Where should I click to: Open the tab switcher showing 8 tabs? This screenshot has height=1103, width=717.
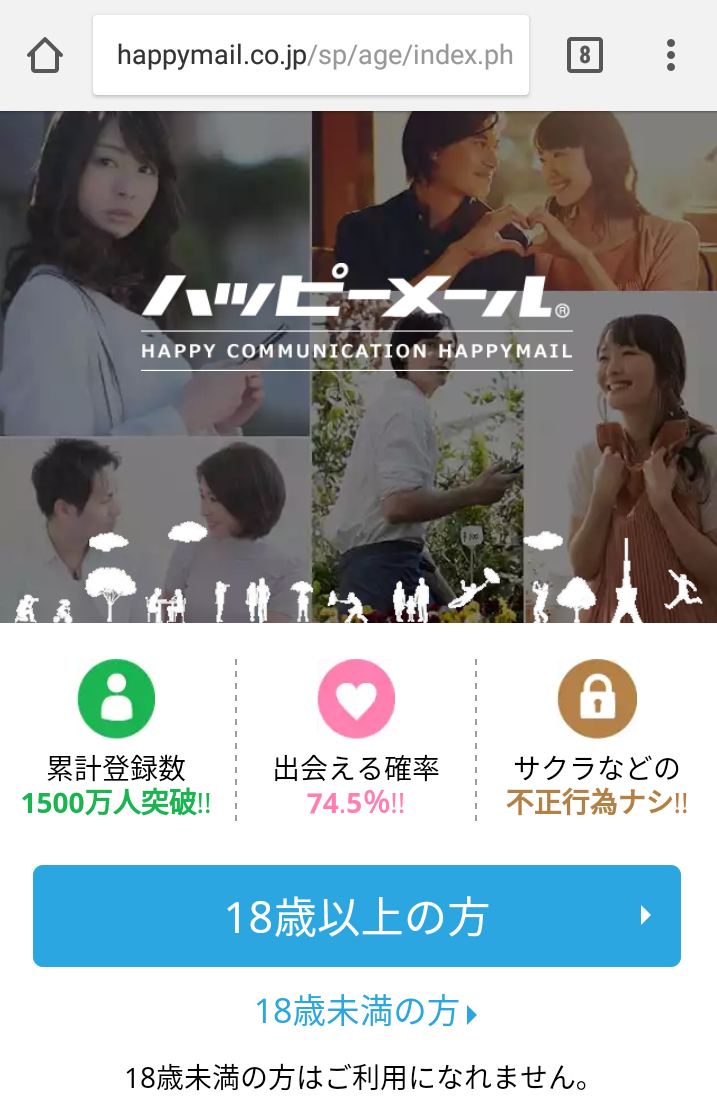[x=585, y=55]
